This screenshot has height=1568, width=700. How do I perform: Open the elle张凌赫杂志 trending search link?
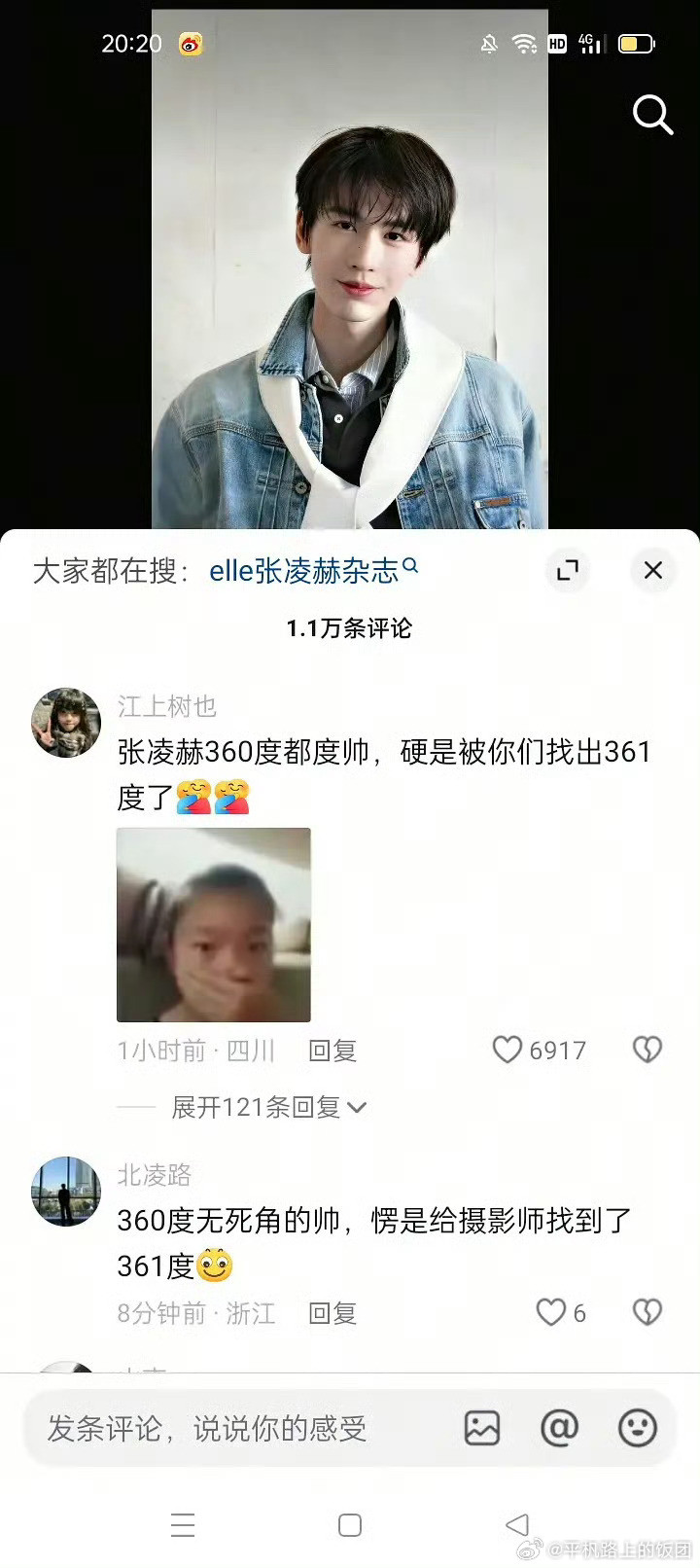(x=304, y=572)
